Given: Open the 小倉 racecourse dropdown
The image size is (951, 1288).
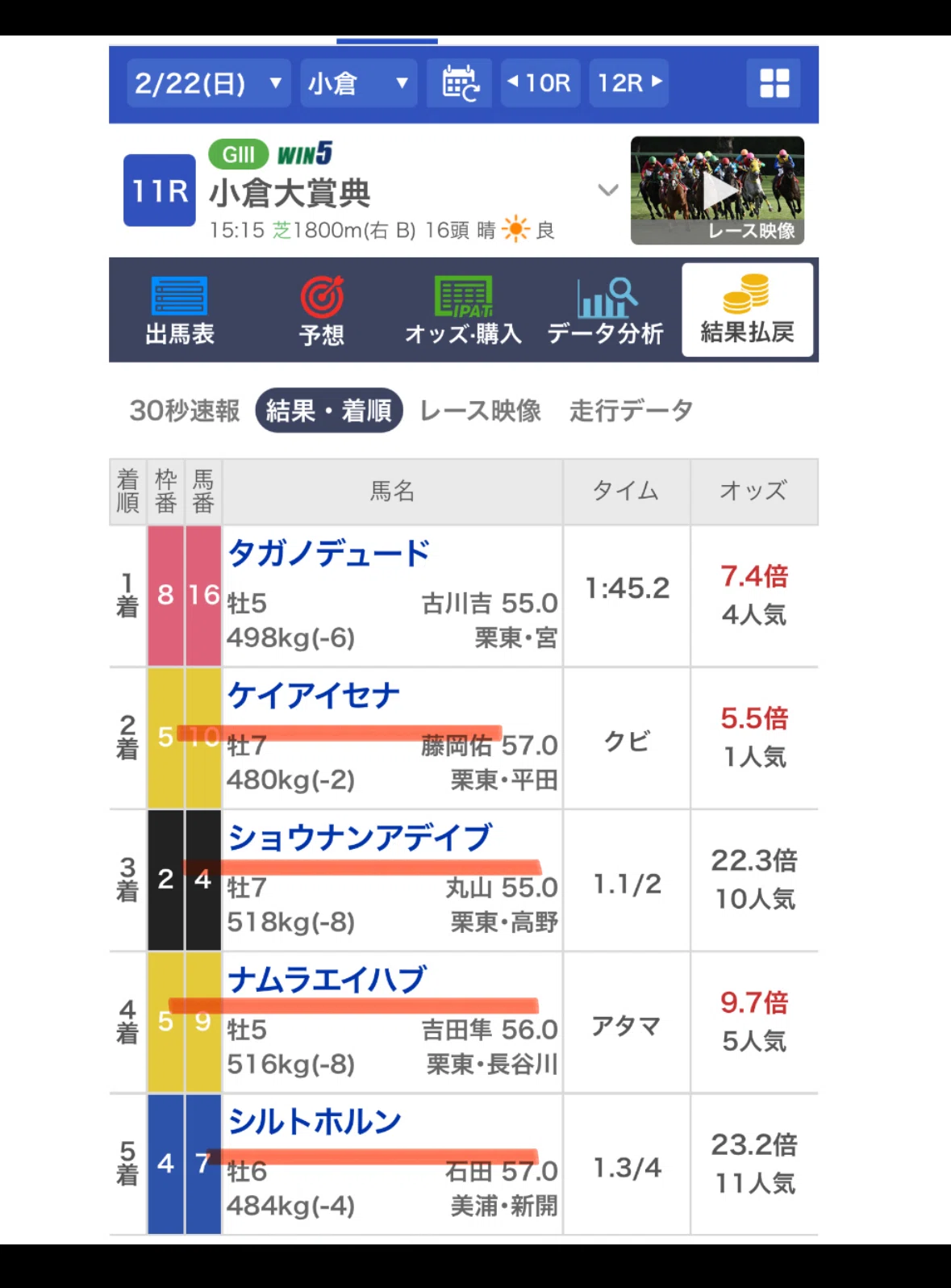Looking at the screenshot, I should pyautogui.click(x=359, y=83).
